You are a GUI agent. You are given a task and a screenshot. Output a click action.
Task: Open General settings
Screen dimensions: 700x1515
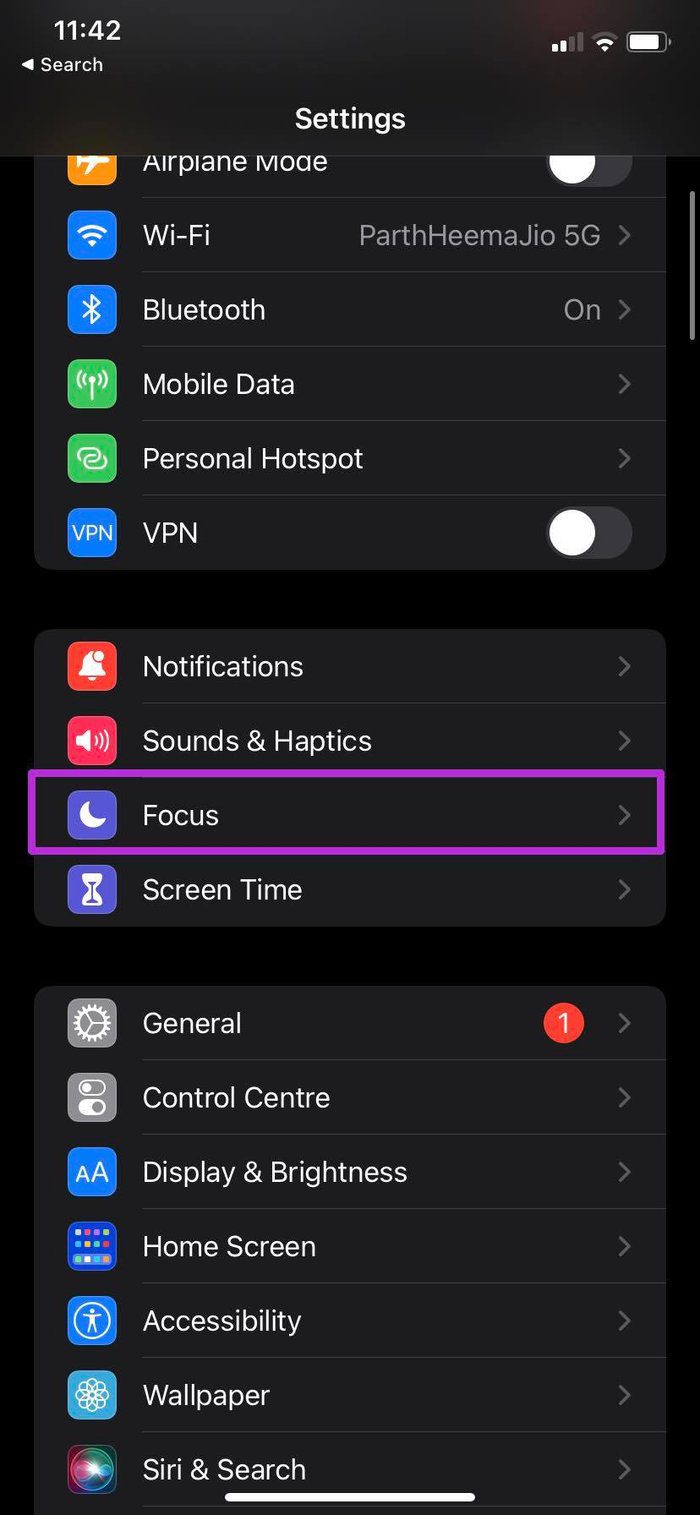pyautogui.click(x=350, y=1023)
